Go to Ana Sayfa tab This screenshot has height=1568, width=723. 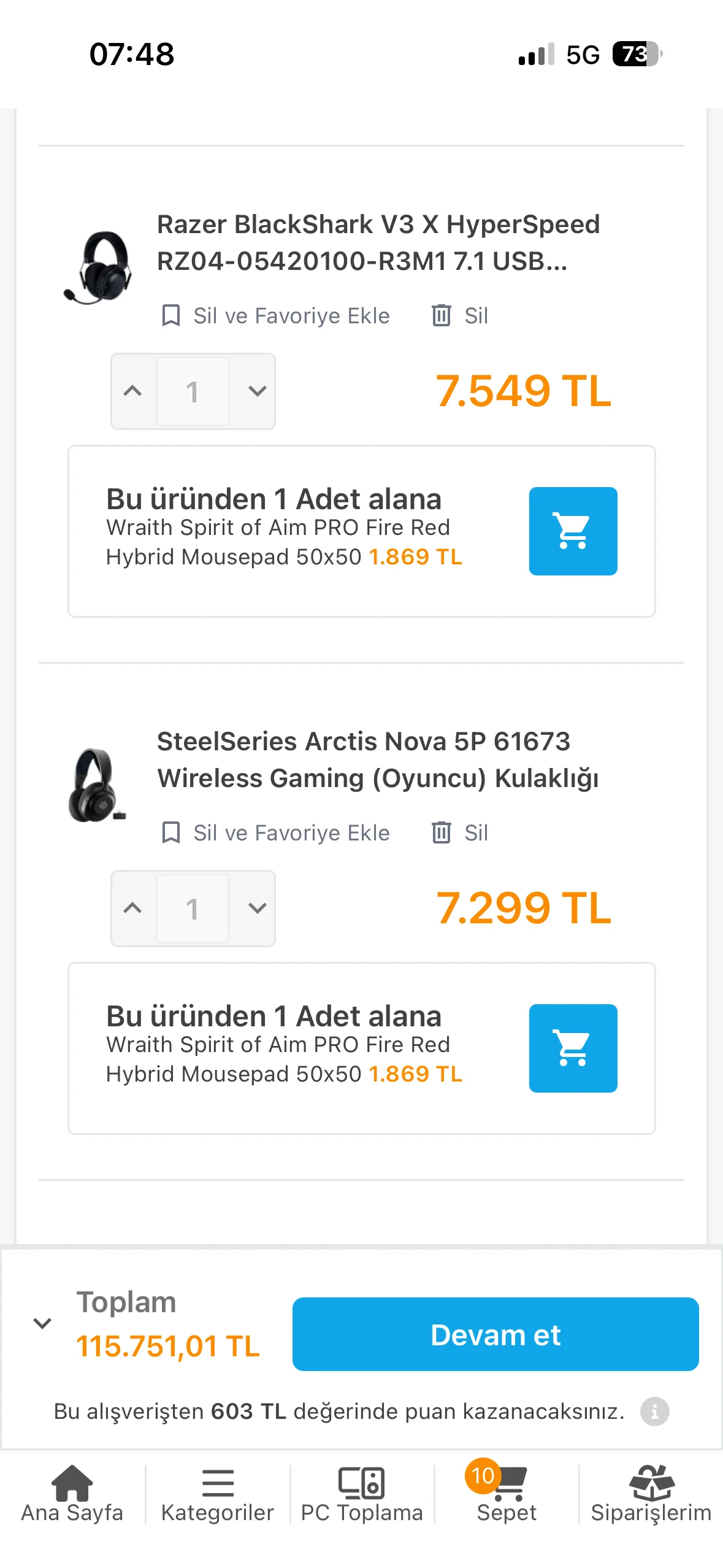72,1494
